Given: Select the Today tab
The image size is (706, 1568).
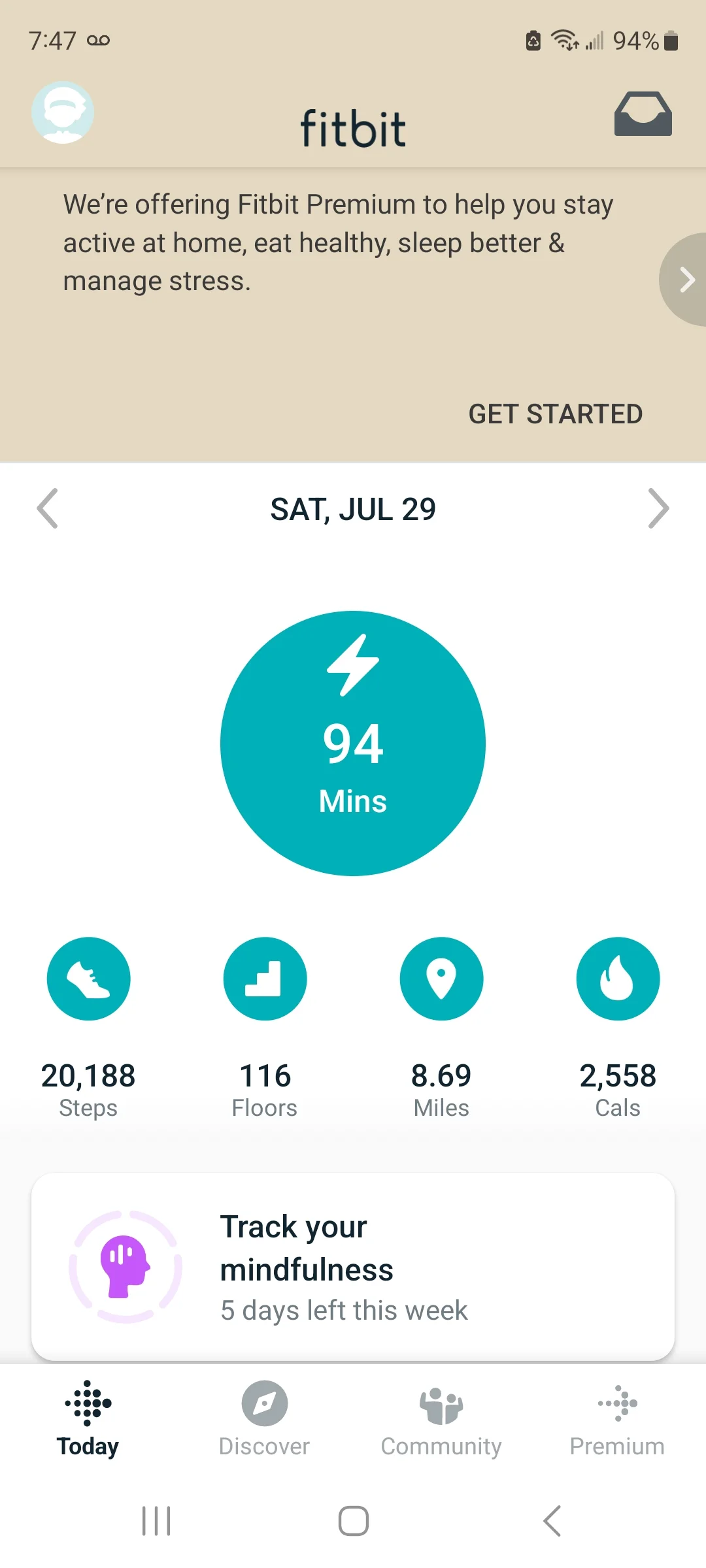Looking at the screenshot, I should coord(88,1418).
